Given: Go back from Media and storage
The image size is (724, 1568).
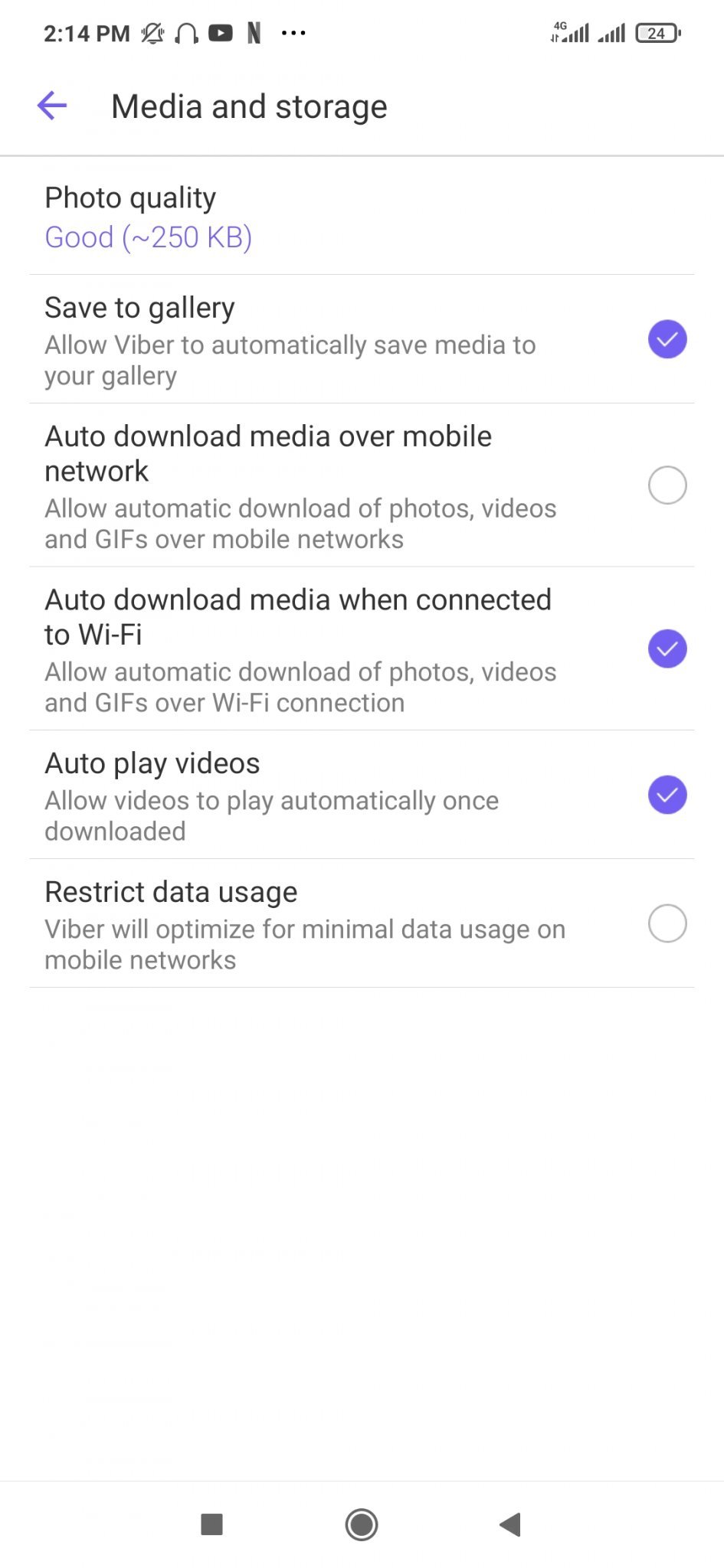Looking at the screenshot, I should click(x=52, y=106).
